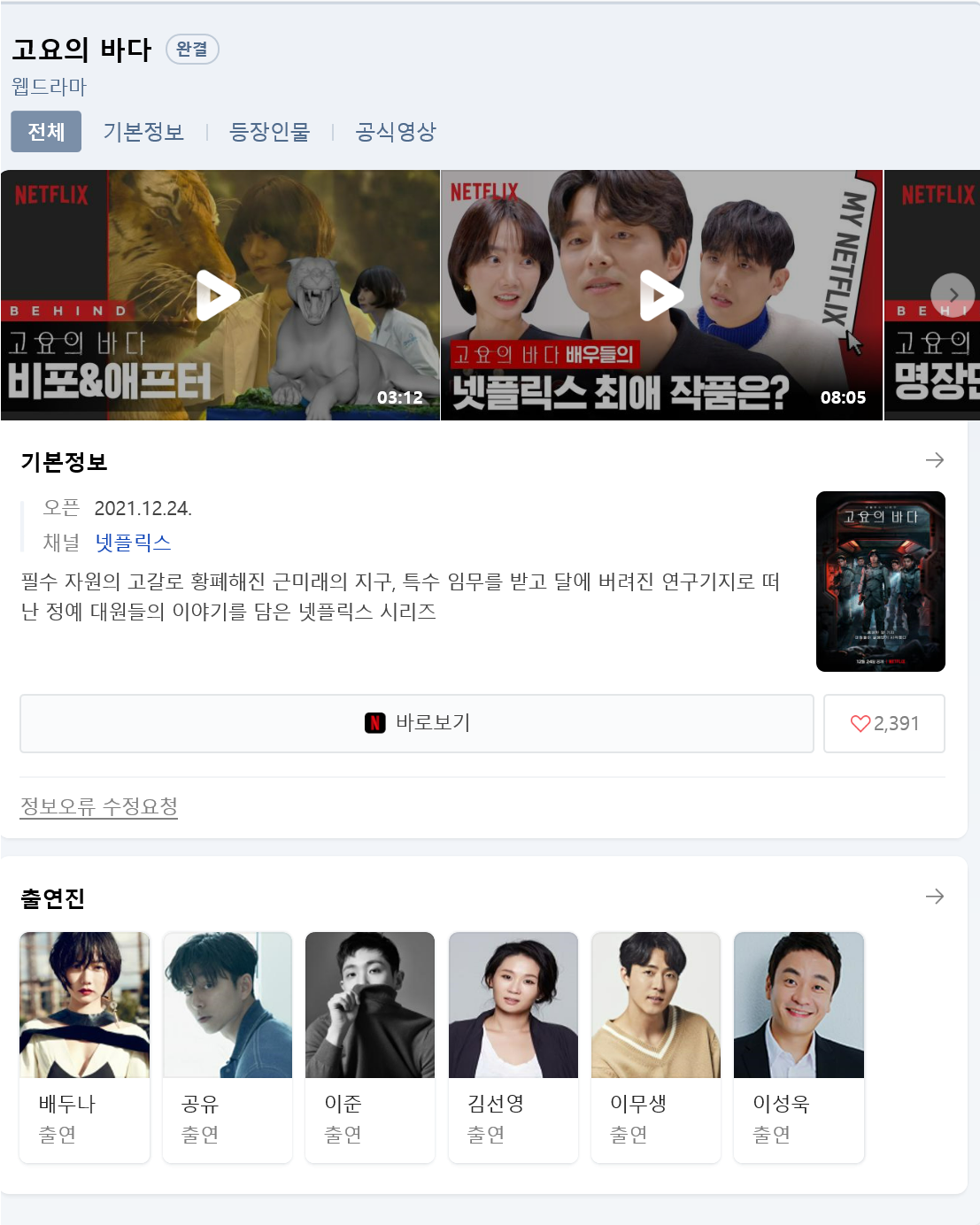
Task: Tap the 바로보기 Netflix button
Action: pyautogui.click(x=417, y=723)
